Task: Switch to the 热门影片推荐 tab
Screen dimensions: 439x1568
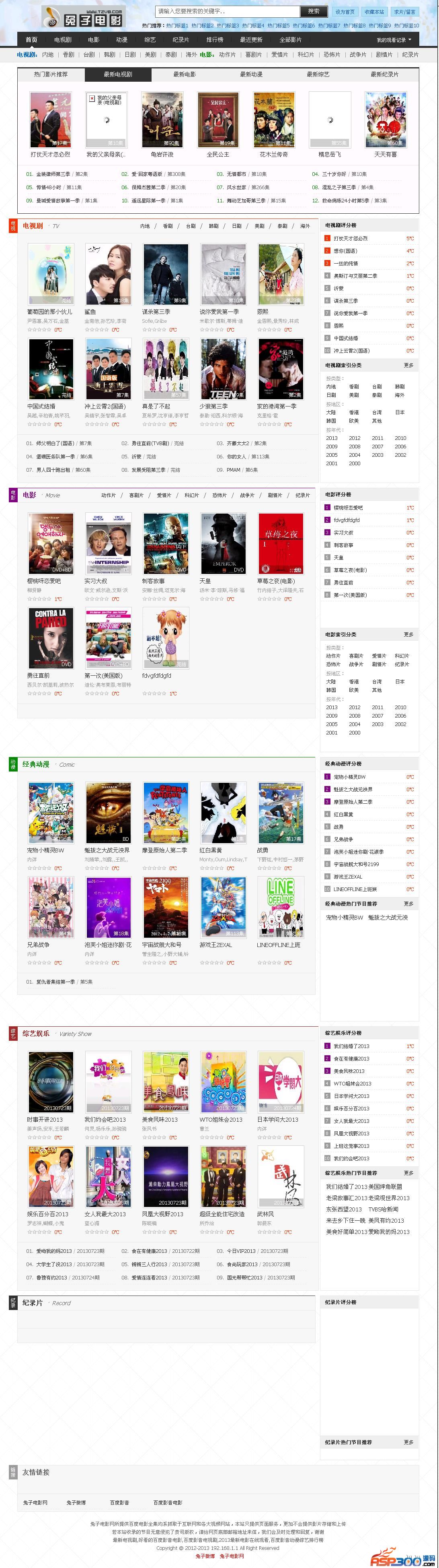Action: (51, 74)
